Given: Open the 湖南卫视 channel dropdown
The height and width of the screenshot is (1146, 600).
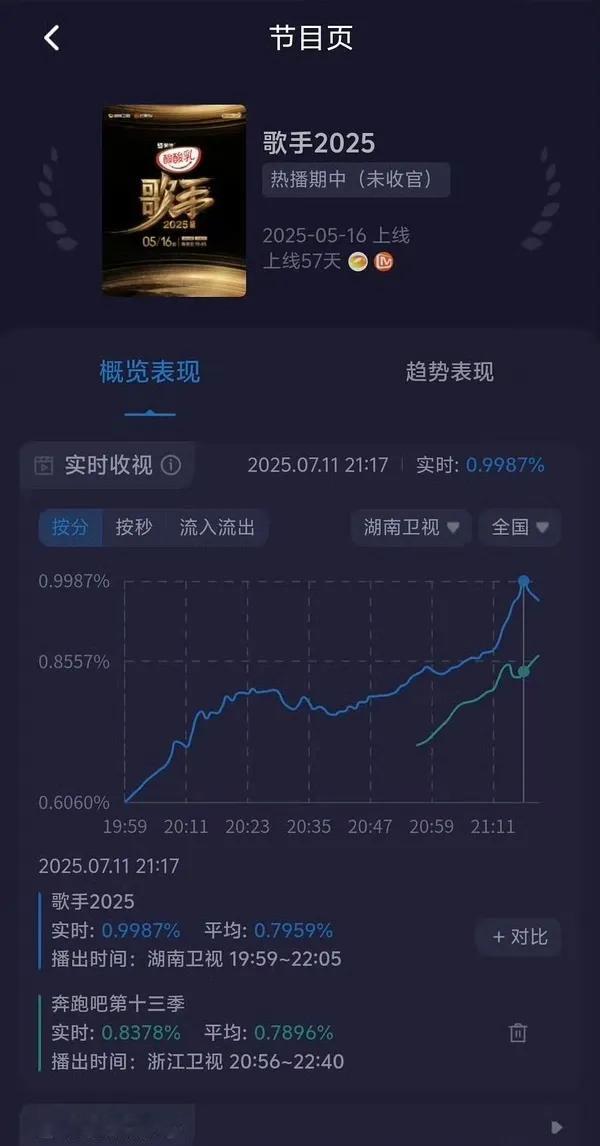Looking at the screenshot, I should (412, 527).
